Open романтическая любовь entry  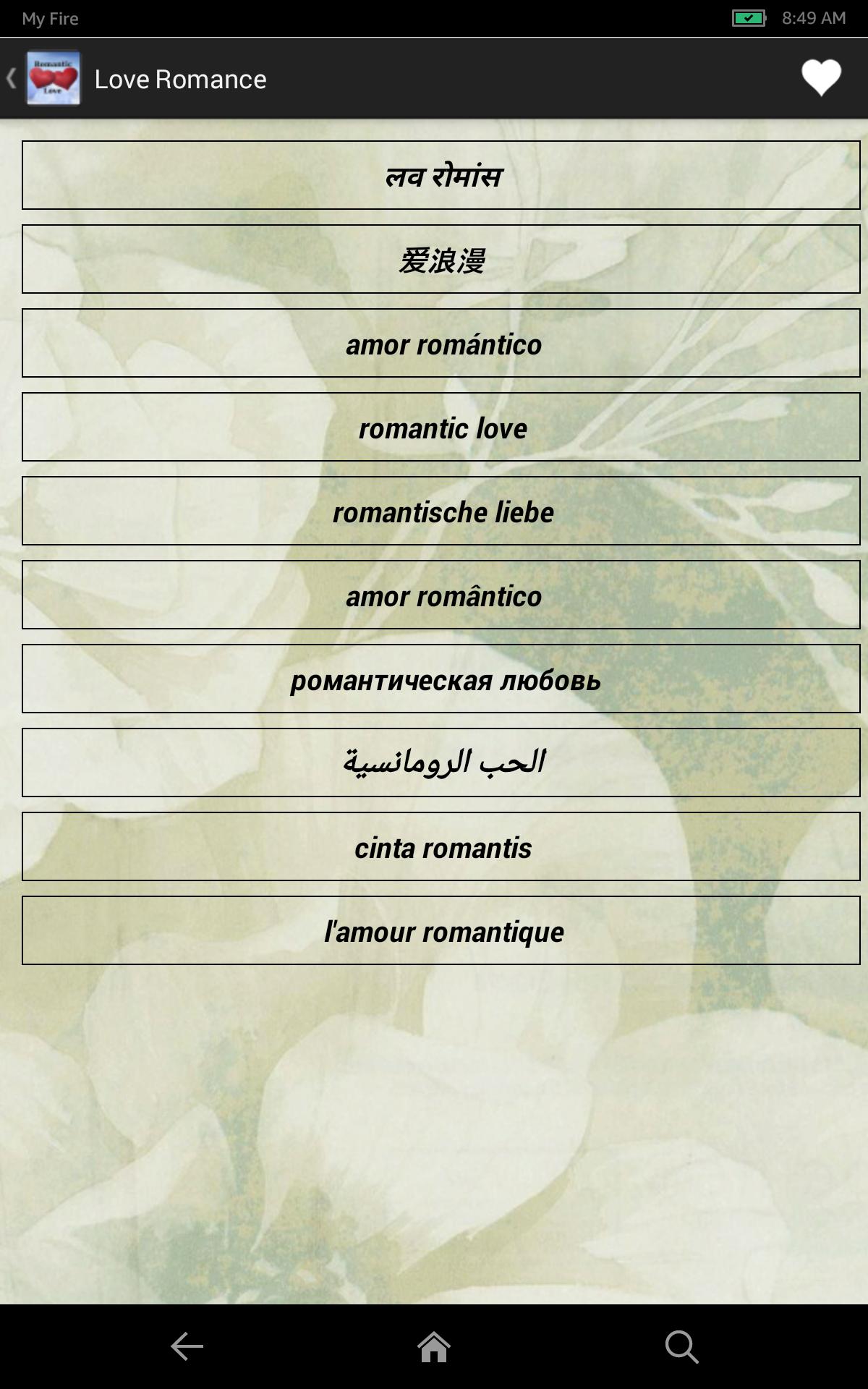click(441, 679)
